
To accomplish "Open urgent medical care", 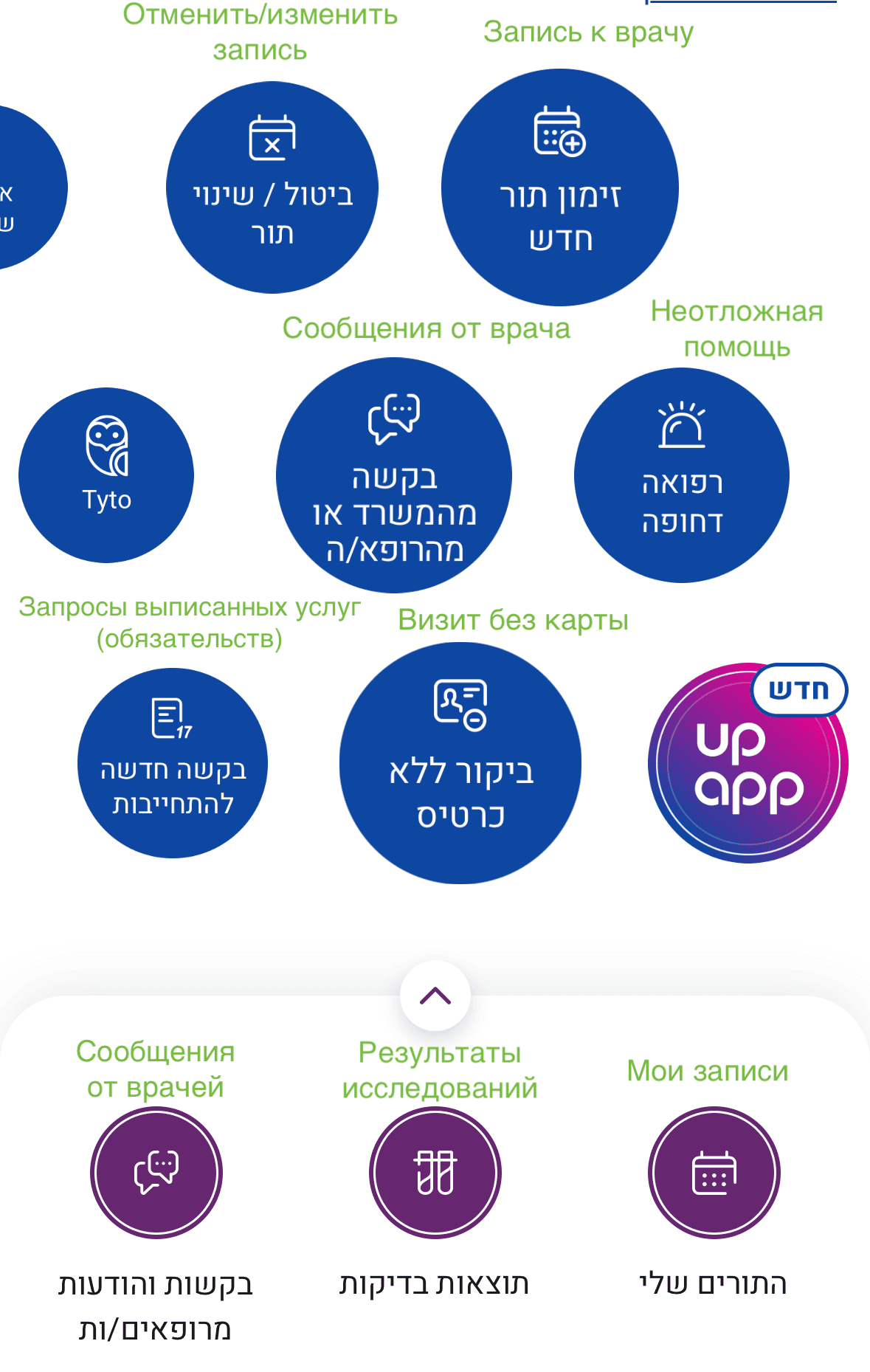I will (x=681, y=475).
